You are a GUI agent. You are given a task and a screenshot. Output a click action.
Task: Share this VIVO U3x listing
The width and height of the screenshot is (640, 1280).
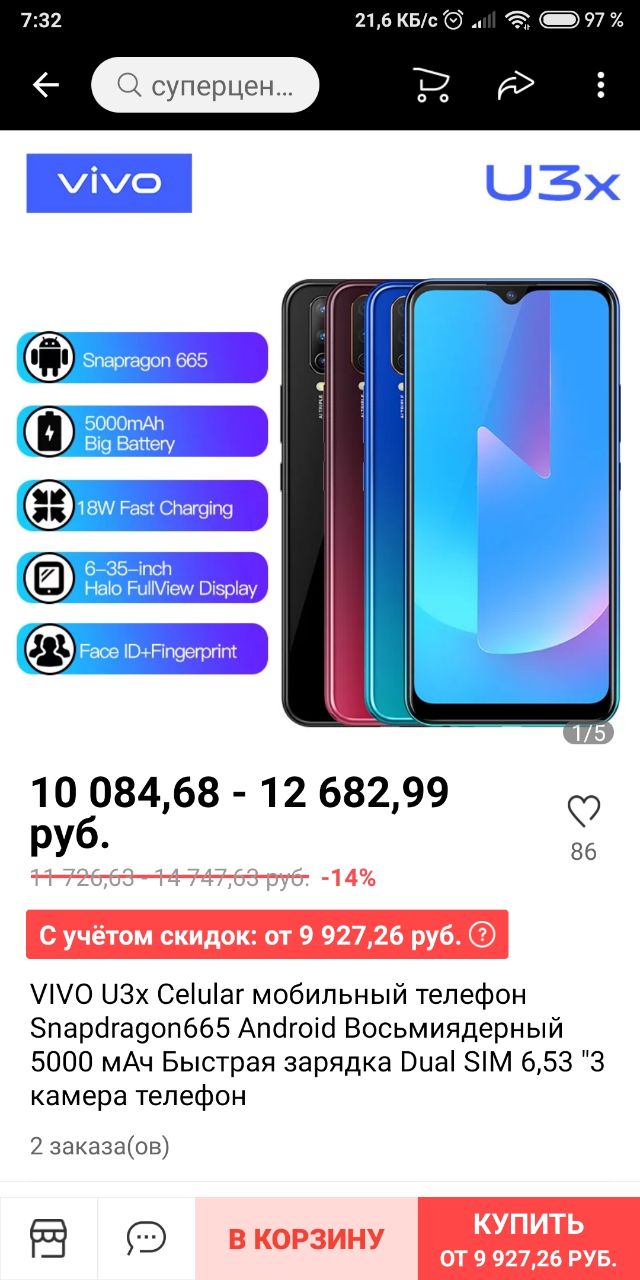click(516, 86)
